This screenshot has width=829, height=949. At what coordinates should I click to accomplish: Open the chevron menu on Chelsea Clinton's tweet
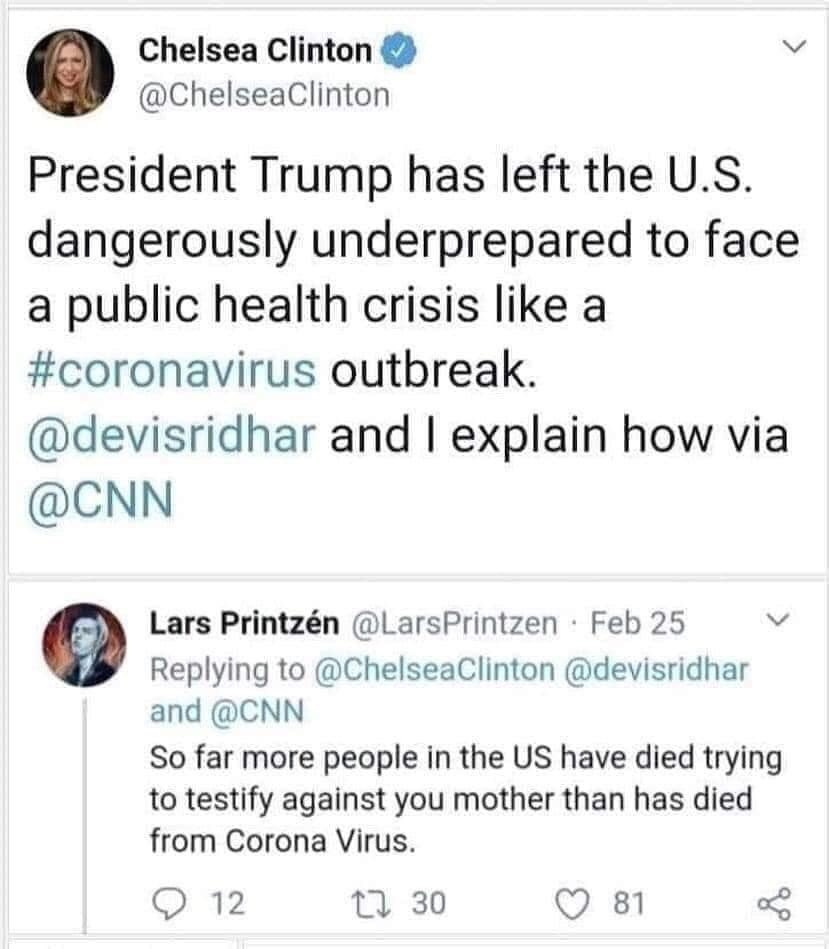791,48
